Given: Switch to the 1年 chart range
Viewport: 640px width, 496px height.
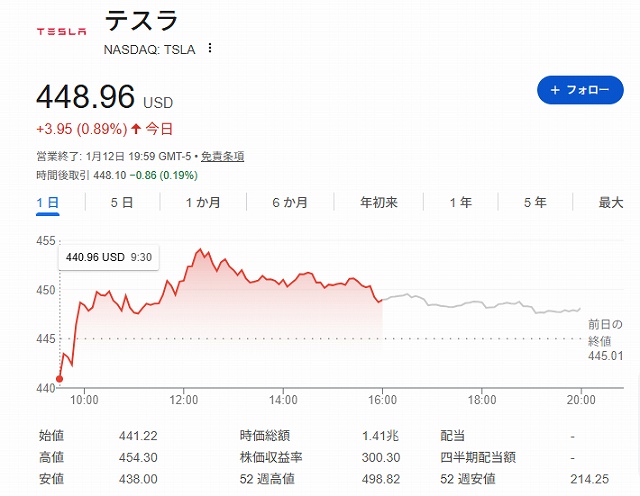Looking at the screenshot, I should click(460, 202).
